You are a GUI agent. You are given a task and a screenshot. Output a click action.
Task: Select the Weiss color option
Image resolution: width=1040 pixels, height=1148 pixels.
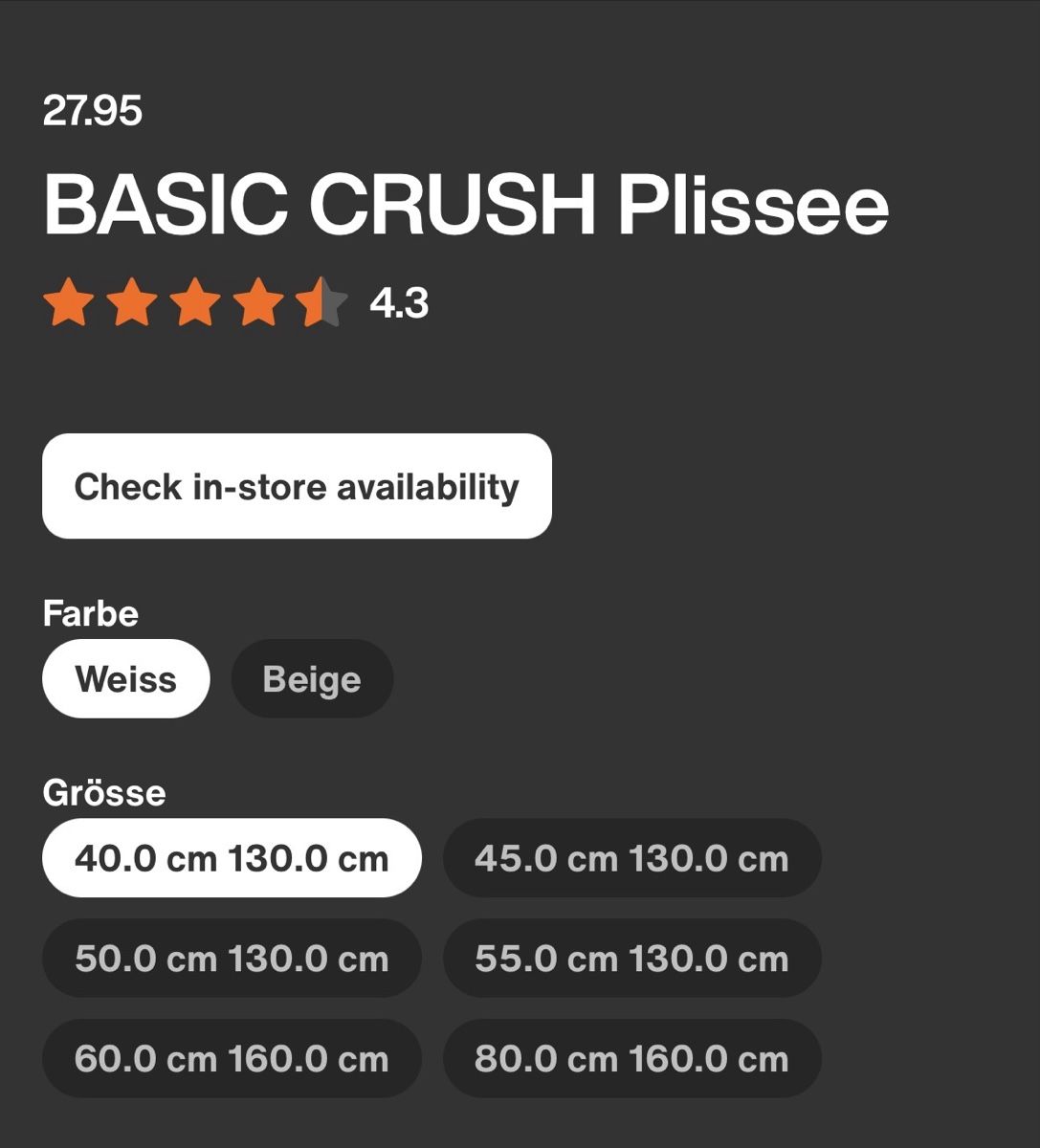pos(125,678)
